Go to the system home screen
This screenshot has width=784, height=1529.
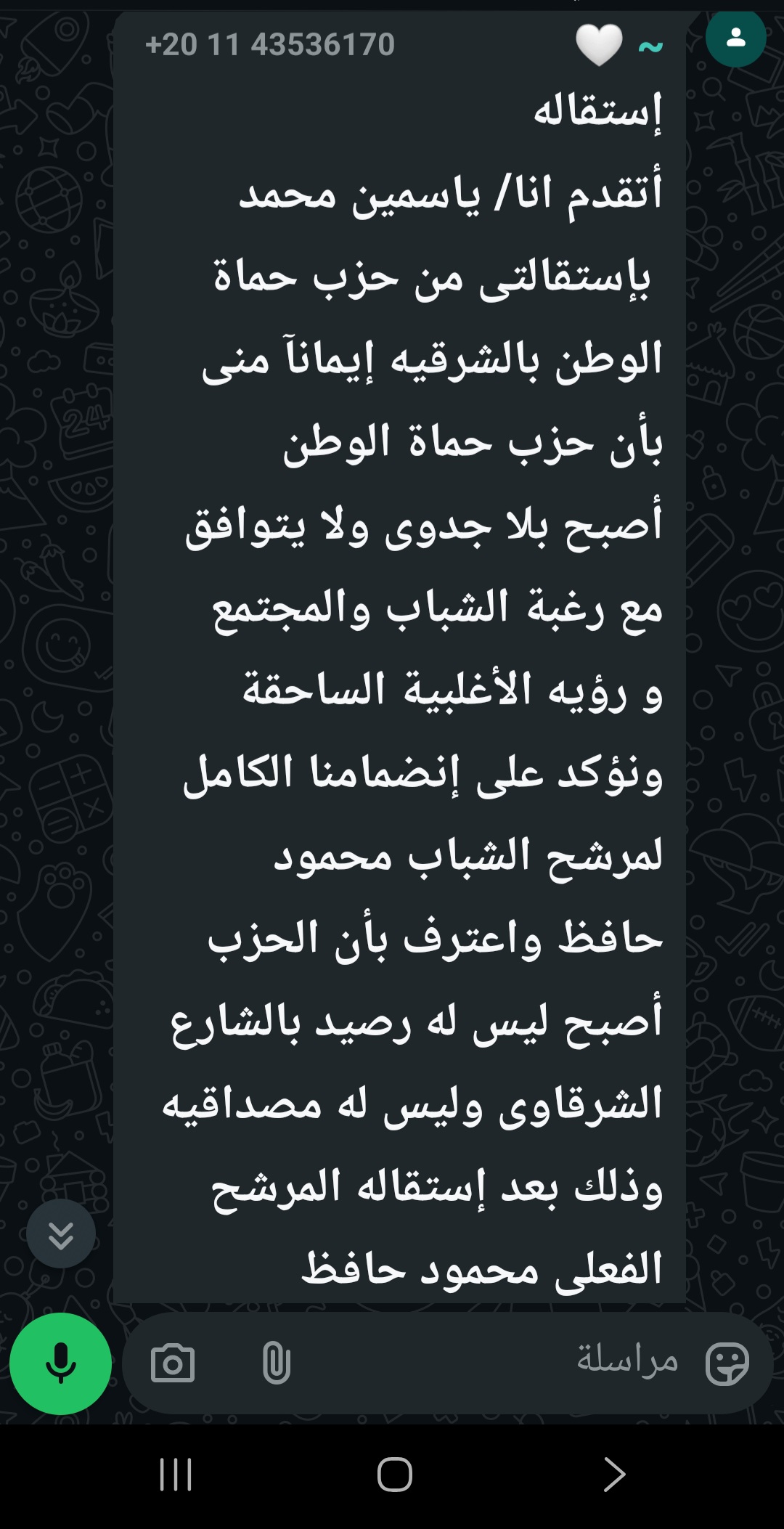(394, 1474)
